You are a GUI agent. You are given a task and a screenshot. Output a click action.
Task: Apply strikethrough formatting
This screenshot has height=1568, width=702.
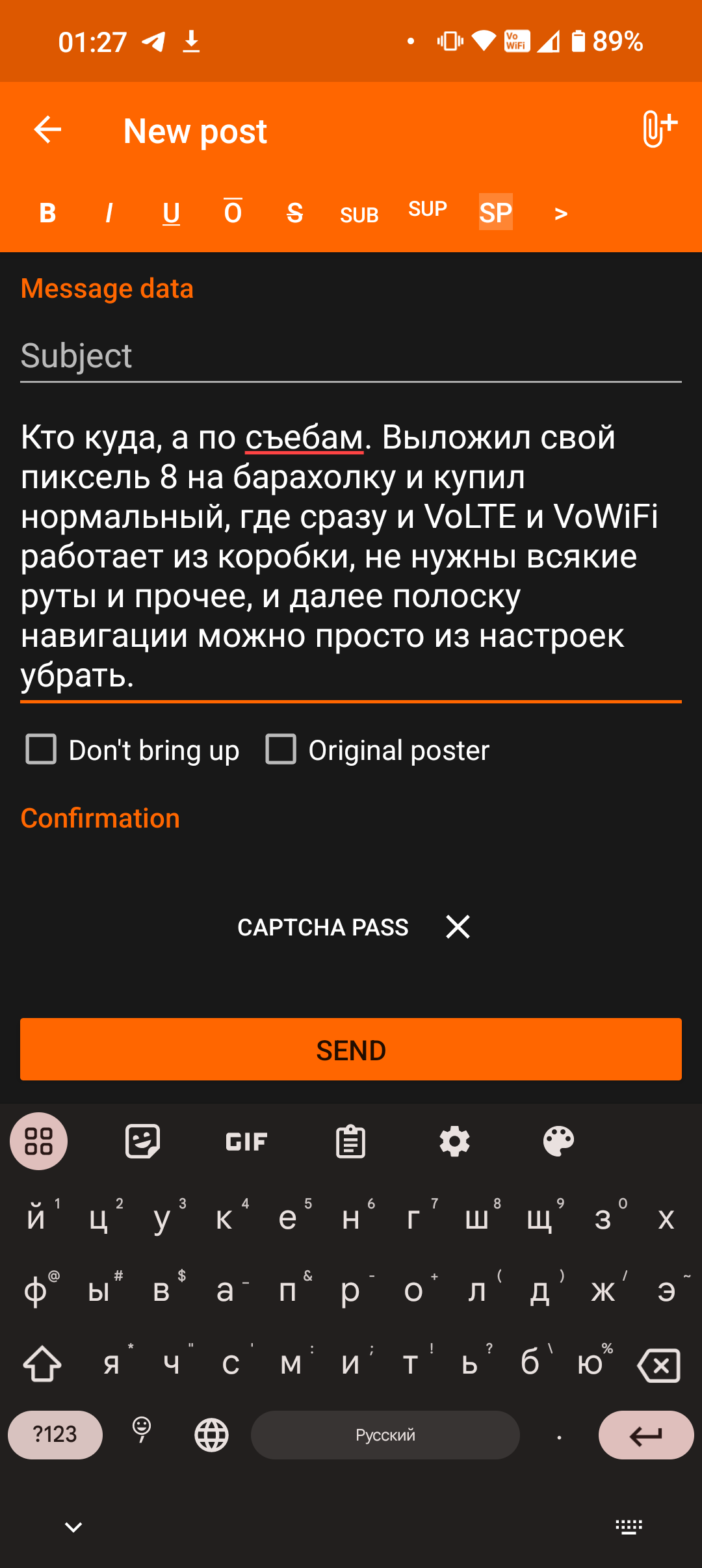[x=294, y=213]
